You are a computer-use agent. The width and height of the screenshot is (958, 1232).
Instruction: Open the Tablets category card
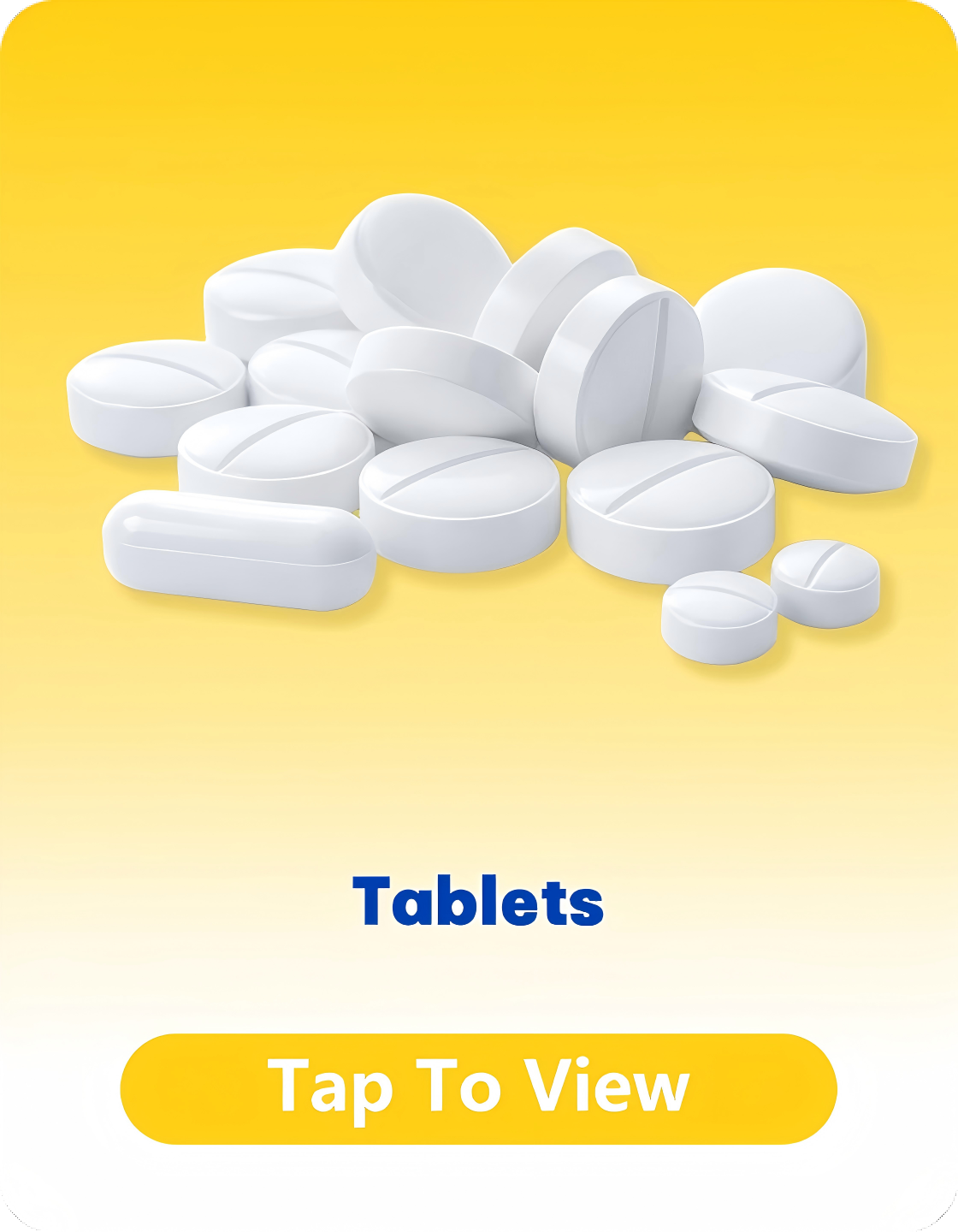pyautogui.click(x=479, y=616)
